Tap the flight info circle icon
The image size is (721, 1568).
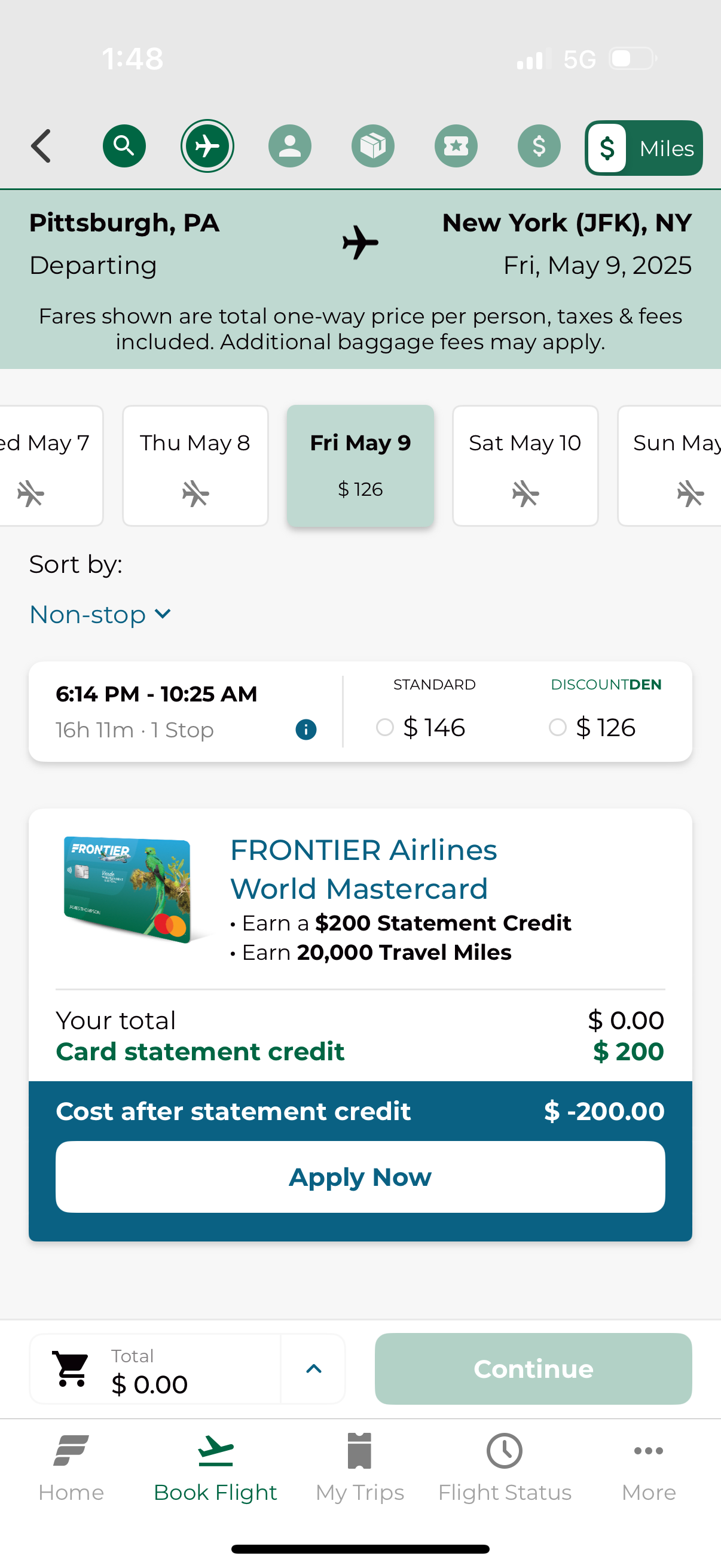pos(305,729)
